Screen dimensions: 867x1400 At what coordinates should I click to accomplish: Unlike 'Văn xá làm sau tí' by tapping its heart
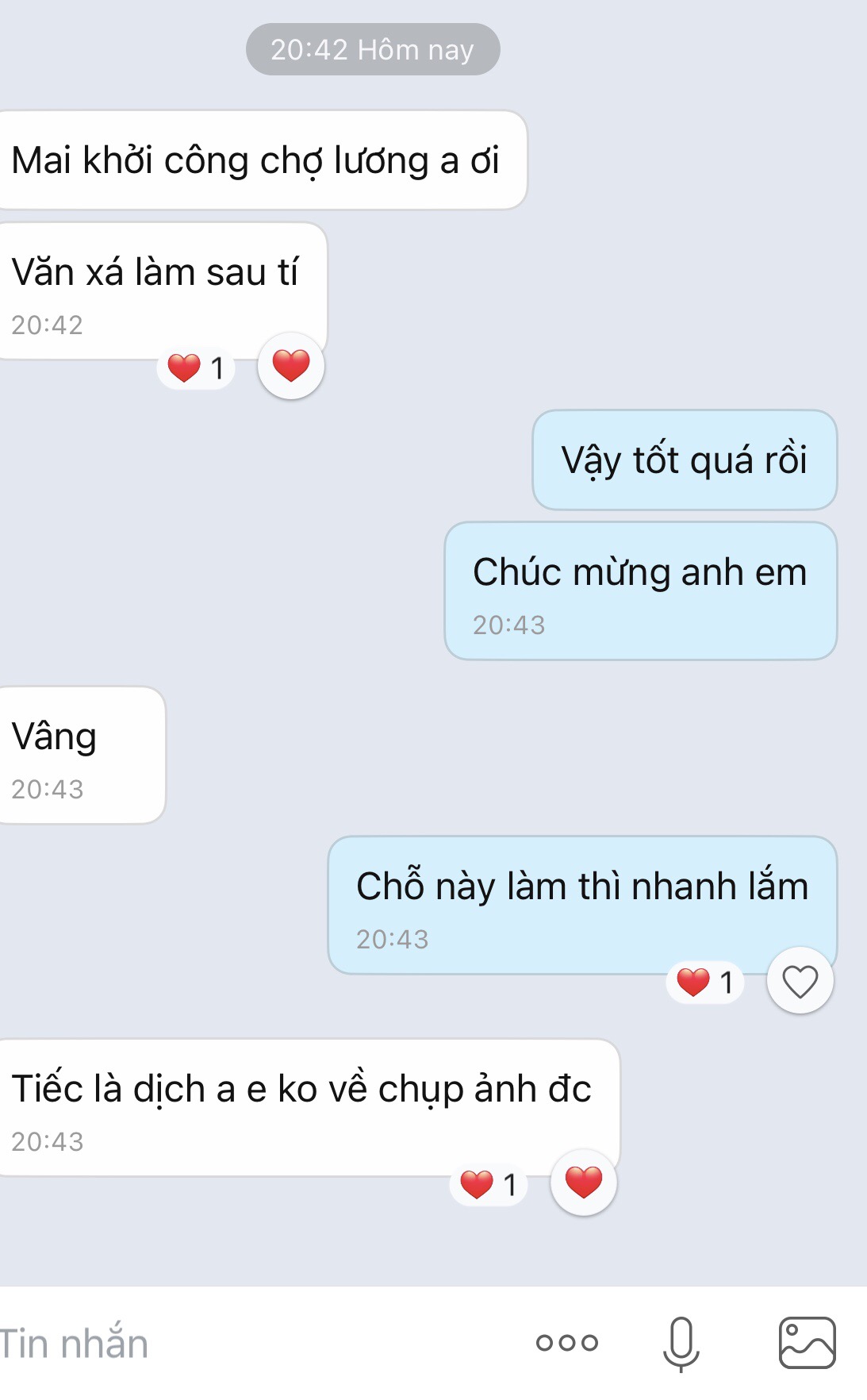tap(290, 366)
